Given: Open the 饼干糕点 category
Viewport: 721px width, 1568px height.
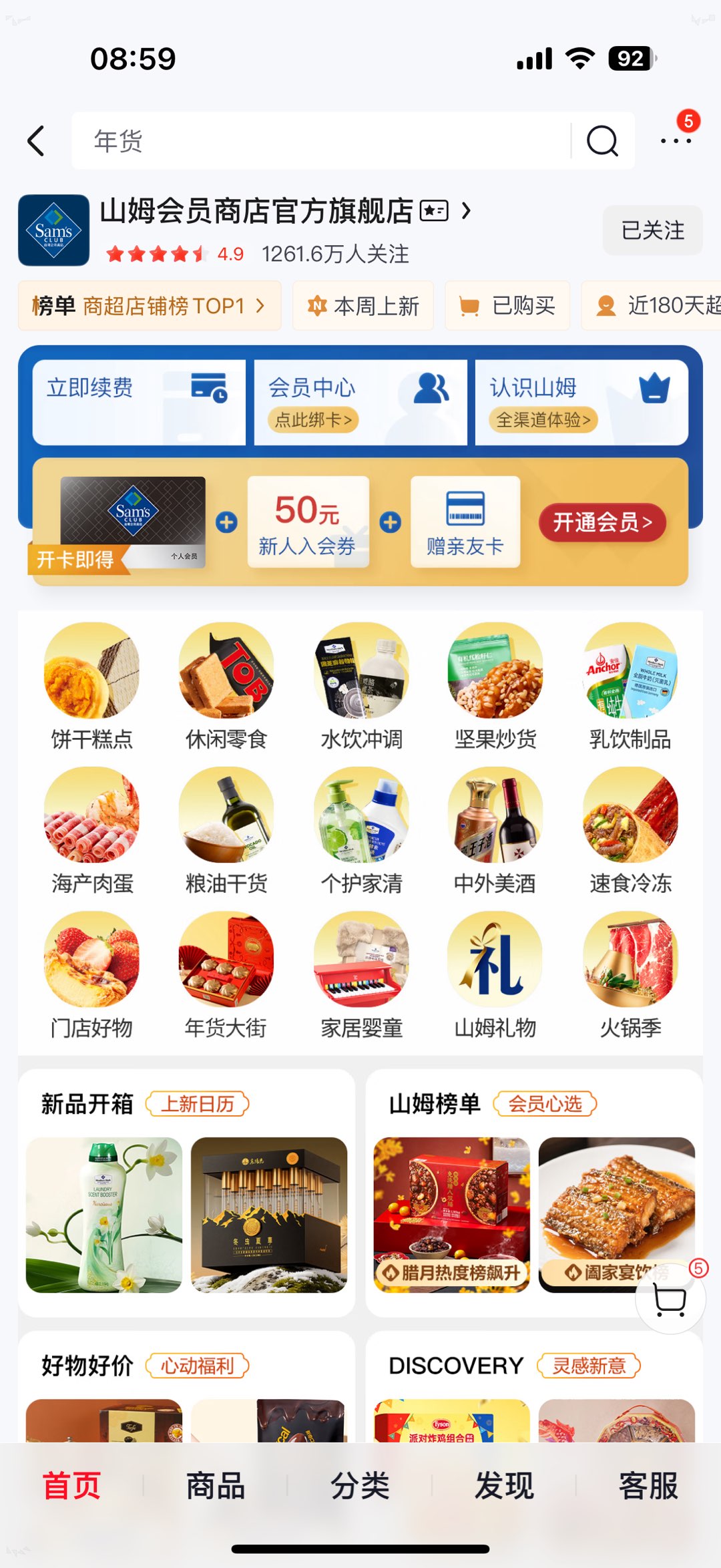Looking at the screenshot, I should click(x=92, y=688).
